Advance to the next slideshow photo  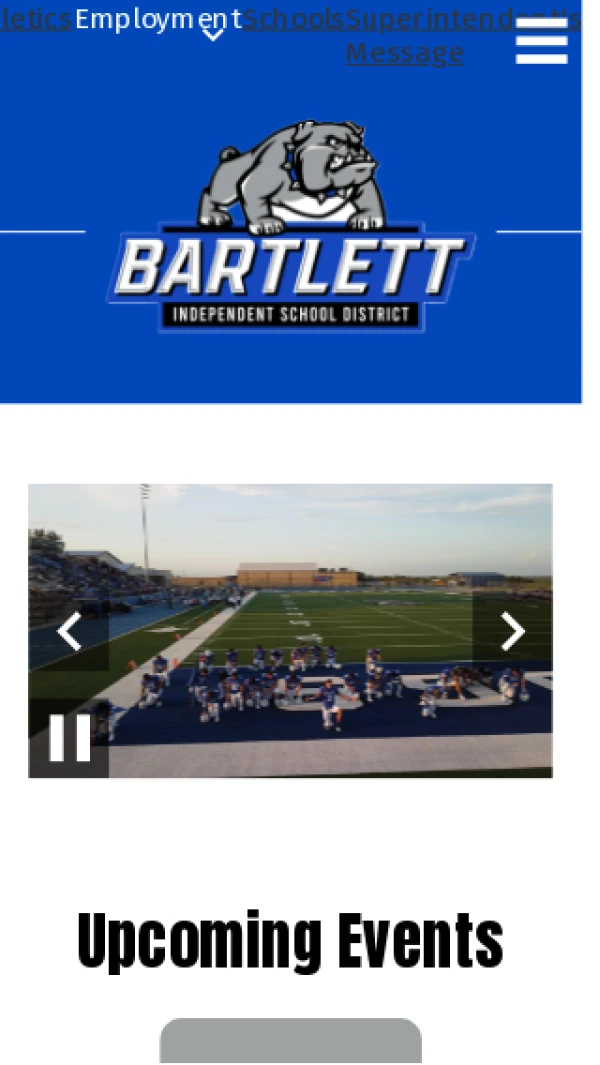tap(512, 632)
